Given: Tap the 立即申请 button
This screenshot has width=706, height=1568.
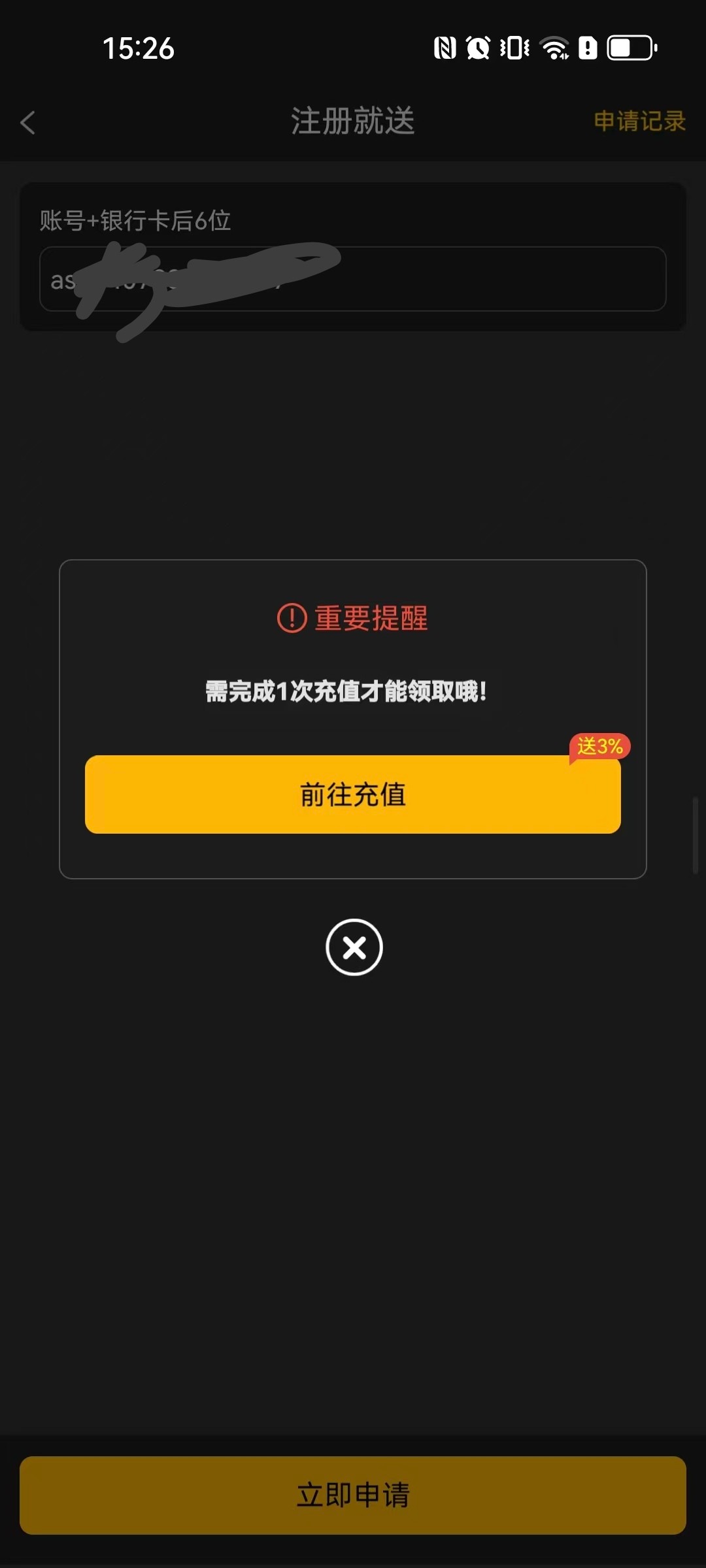Looking at the screenshot, I should [353, 1495].
